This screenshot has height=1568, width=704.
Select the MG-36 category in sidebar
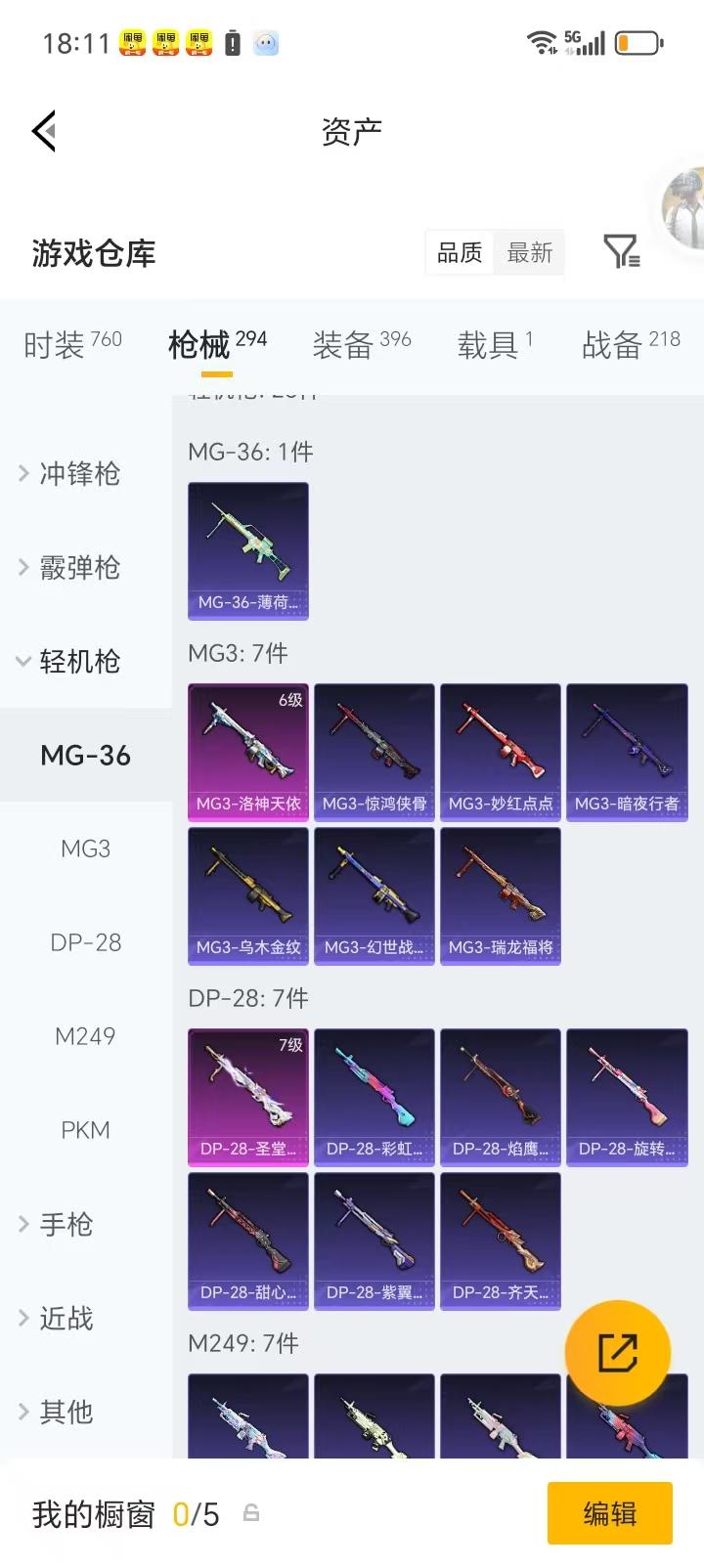pyautogui.click(x=85, y=755)
